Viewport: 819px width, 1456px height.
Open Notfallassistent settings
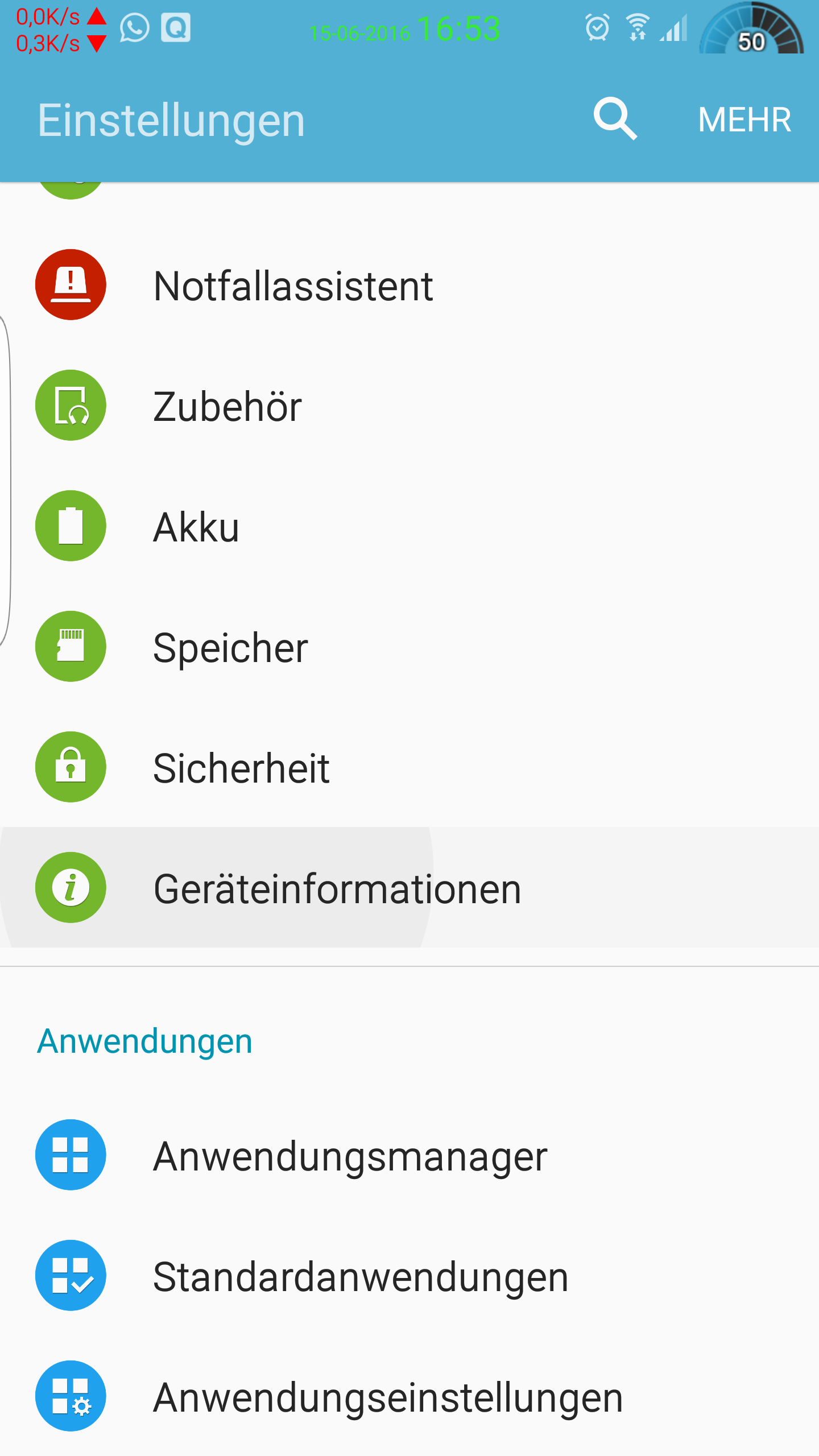(409, 284)
